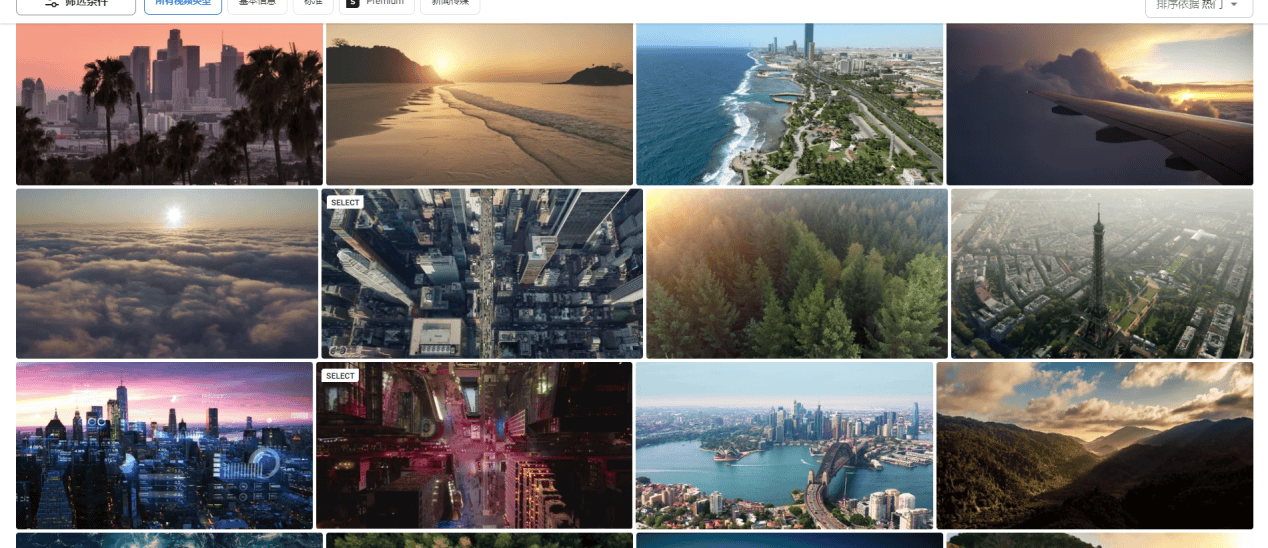Open the mountain valley sunset video
The width and height of the screenshot is (1268, 548).
click(x=1094, y=445)
